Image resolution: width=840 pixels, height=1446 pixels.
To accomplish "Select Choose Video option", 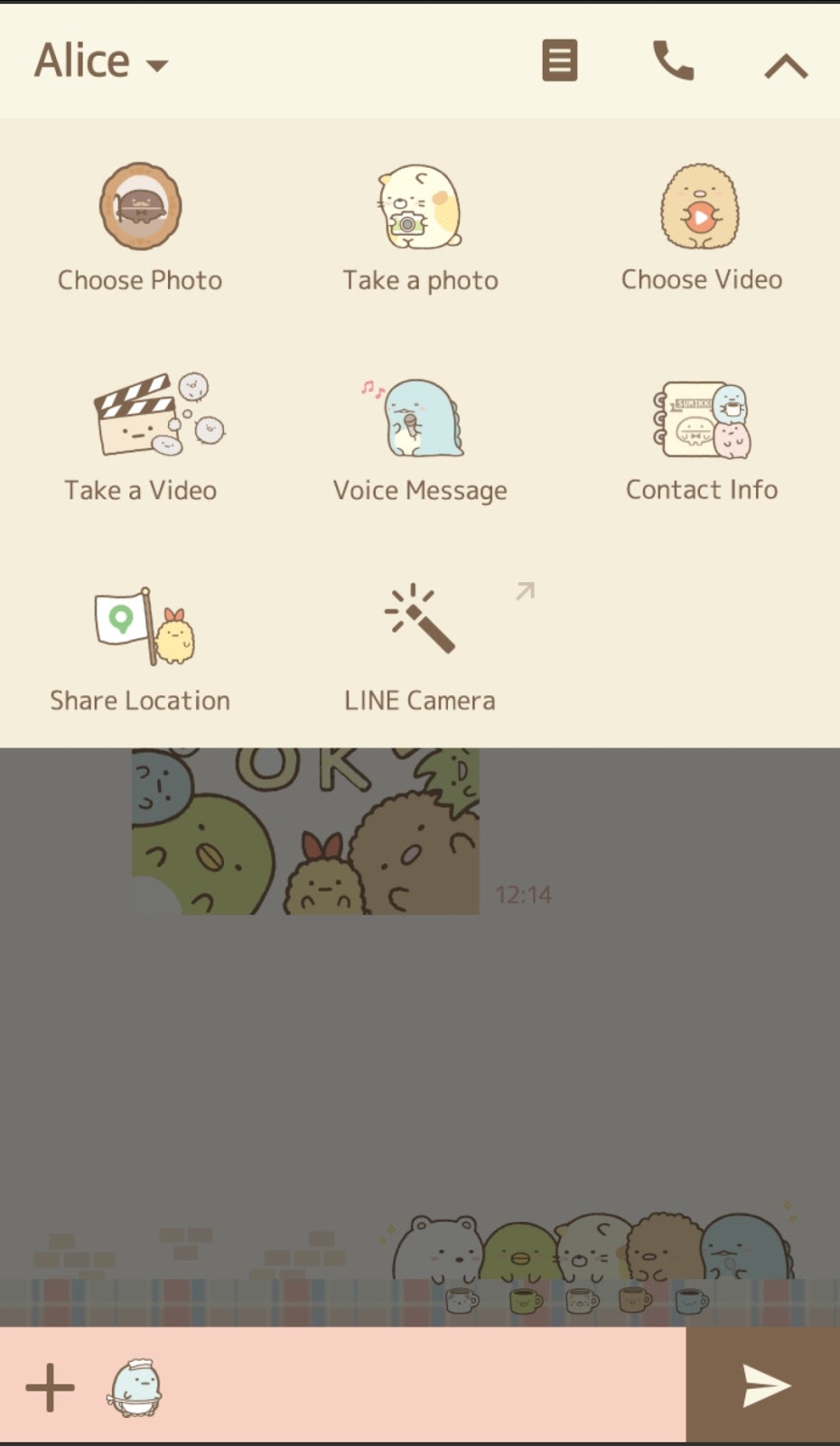I will click(701, 228).
